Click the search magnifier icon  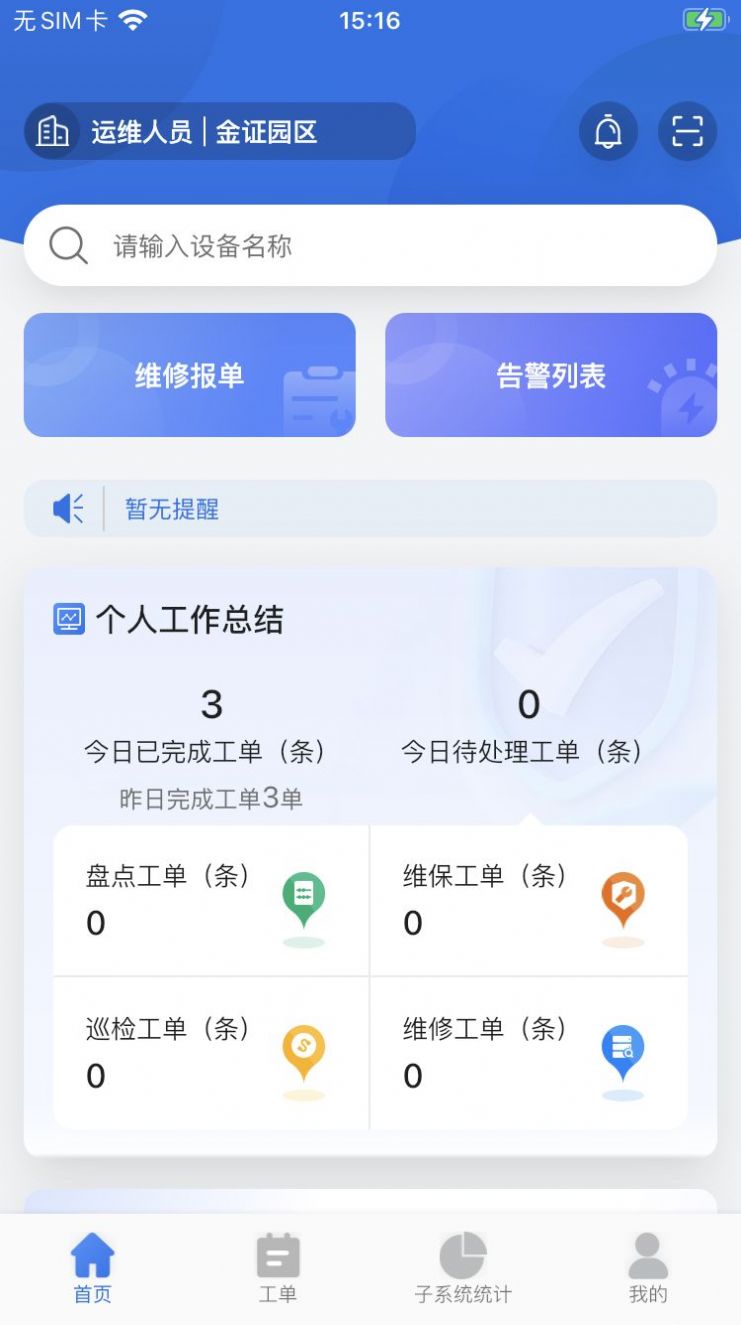coord(66,245)
